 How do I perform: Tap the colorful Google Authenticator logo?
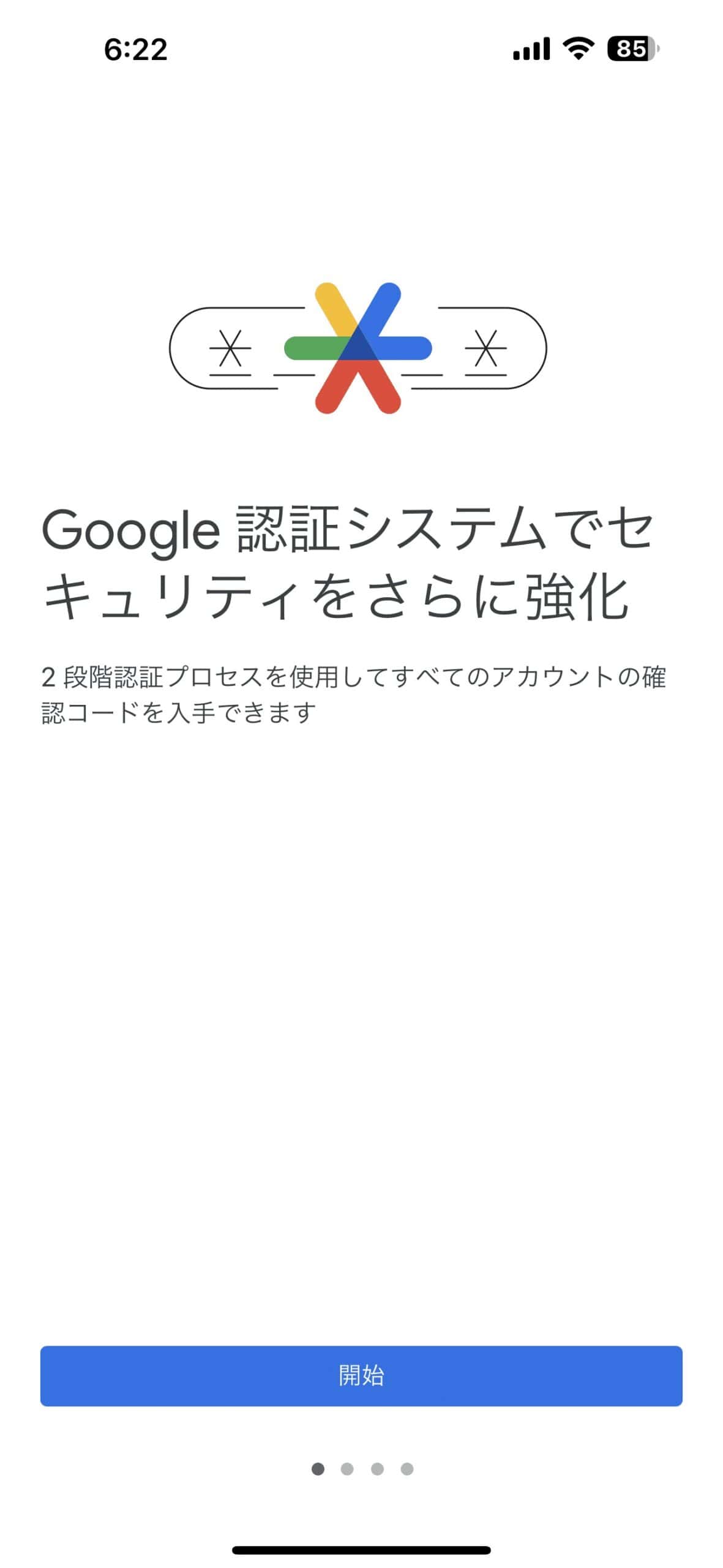[x=361, y=349]
